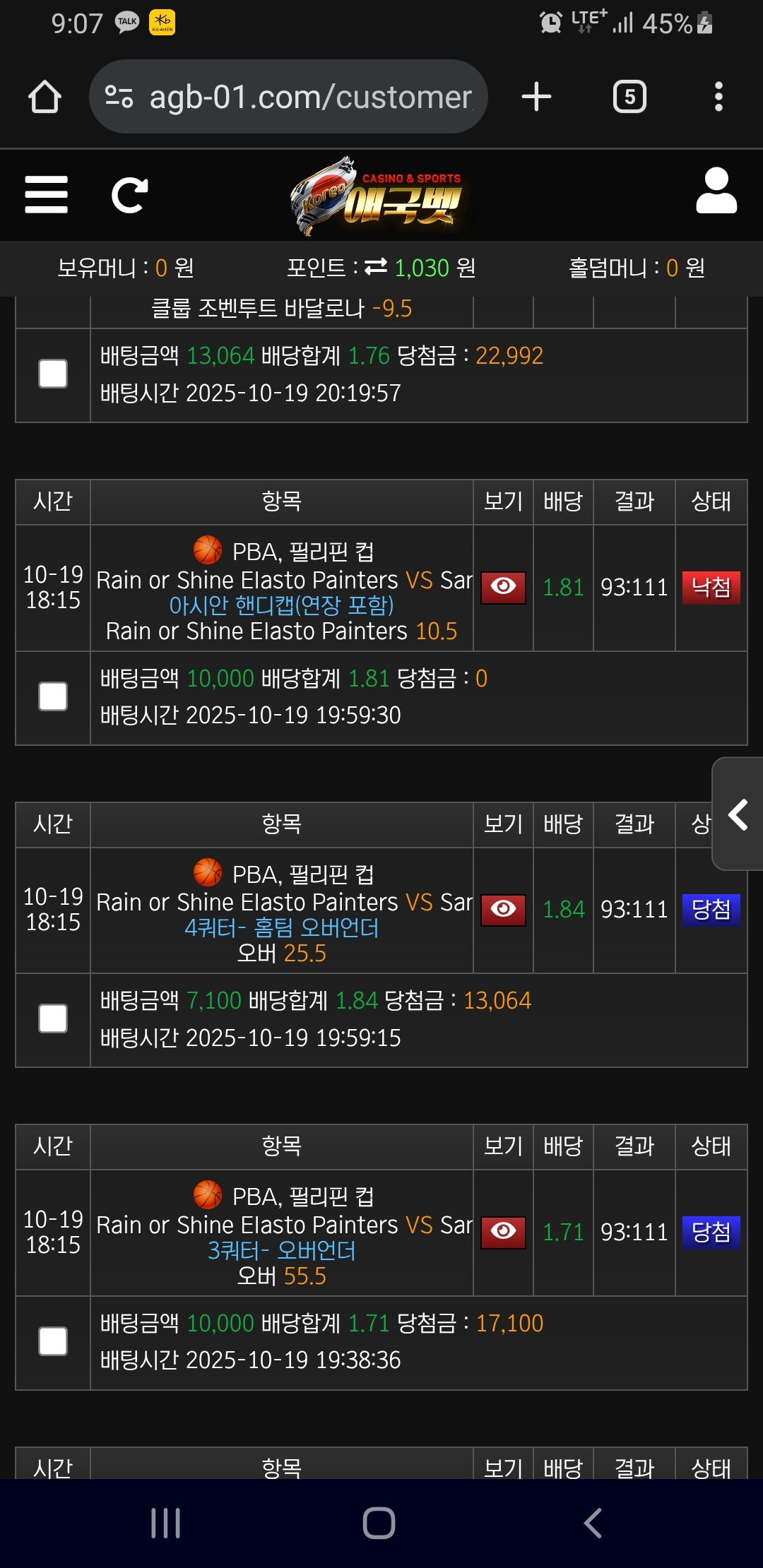
Task: Open the user profile icon
Action: tap(716, 191)
